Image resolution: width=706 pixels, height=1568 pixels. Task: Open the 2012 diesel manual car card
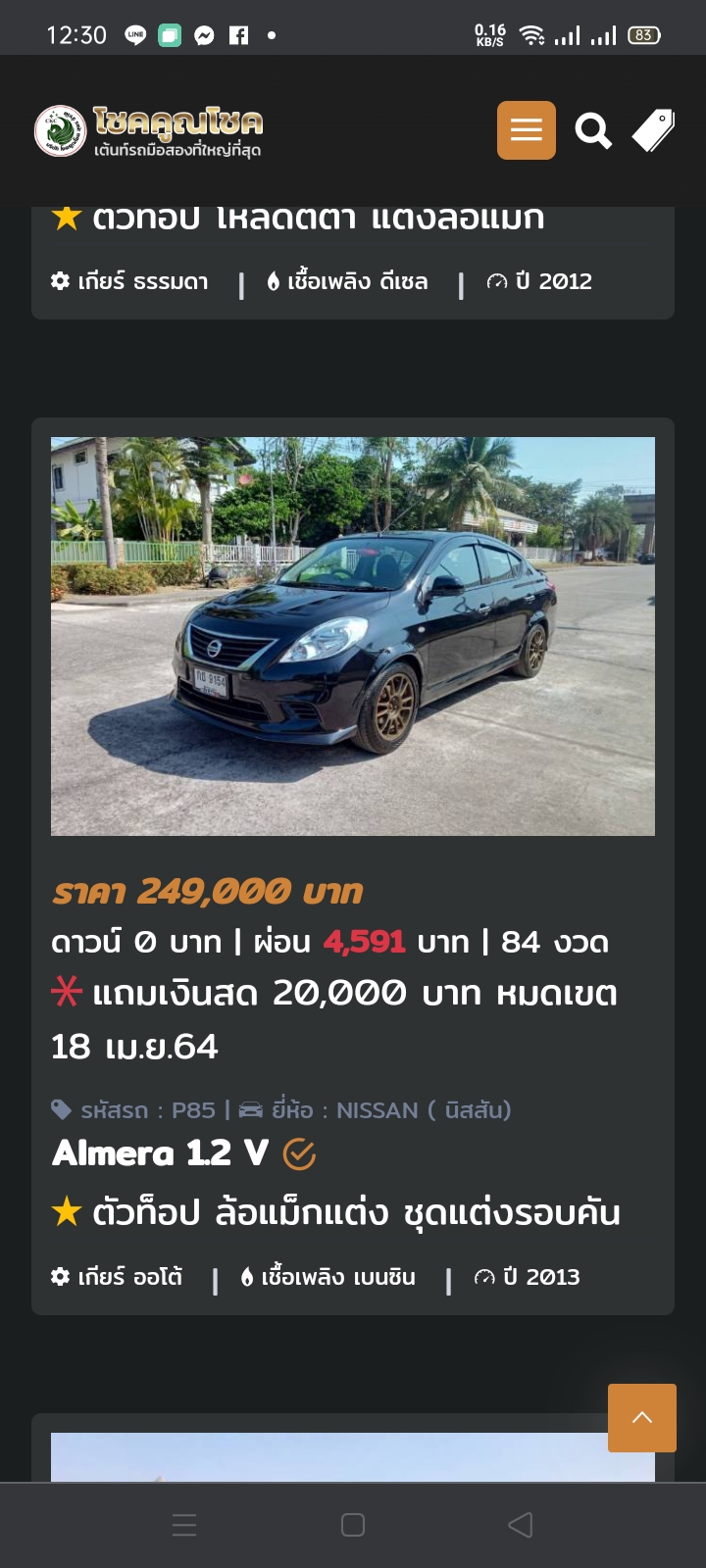tap(353, 263)
